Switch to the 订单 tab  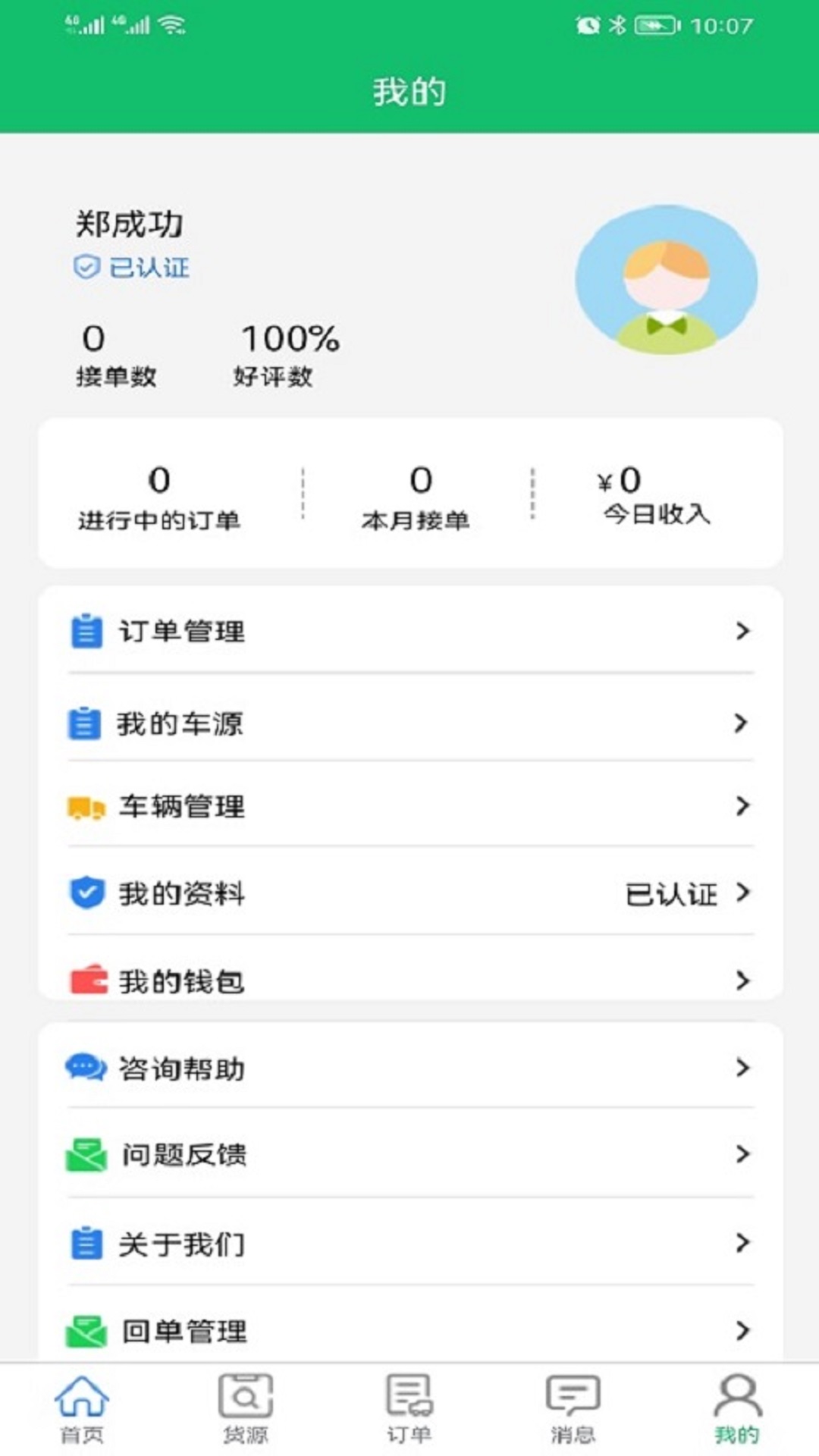pos(409,1410)
